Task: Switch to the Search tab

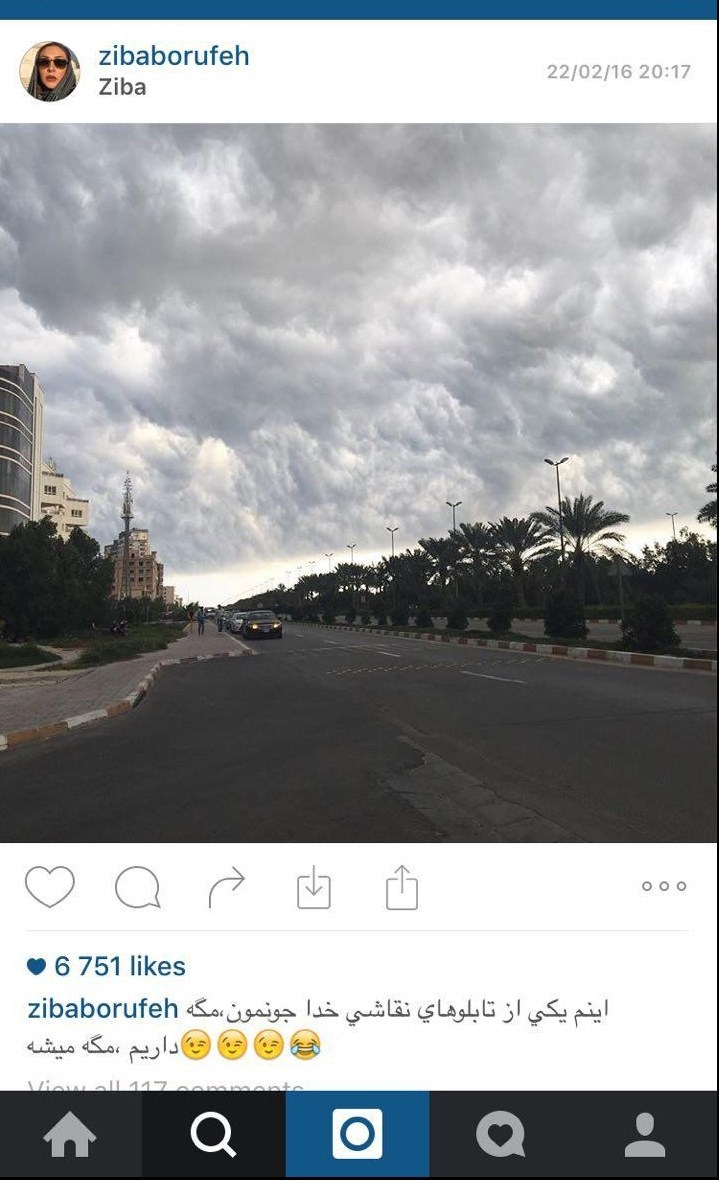Action: [x=213, y=1135]
